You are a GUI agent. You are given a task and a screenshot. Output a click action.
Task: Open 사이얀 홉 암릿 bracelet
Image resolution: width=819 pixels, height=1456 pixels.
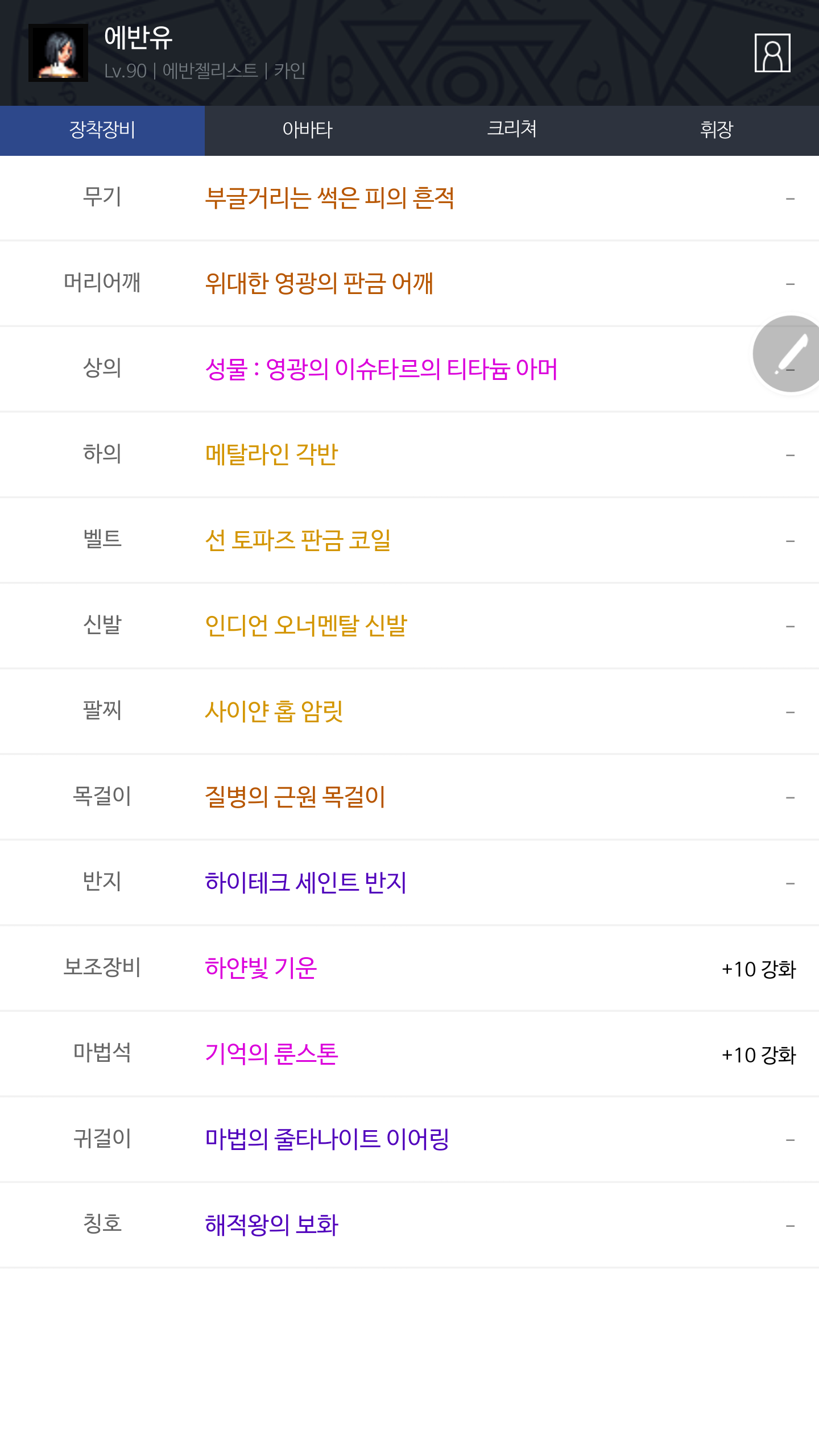(274, 711)
